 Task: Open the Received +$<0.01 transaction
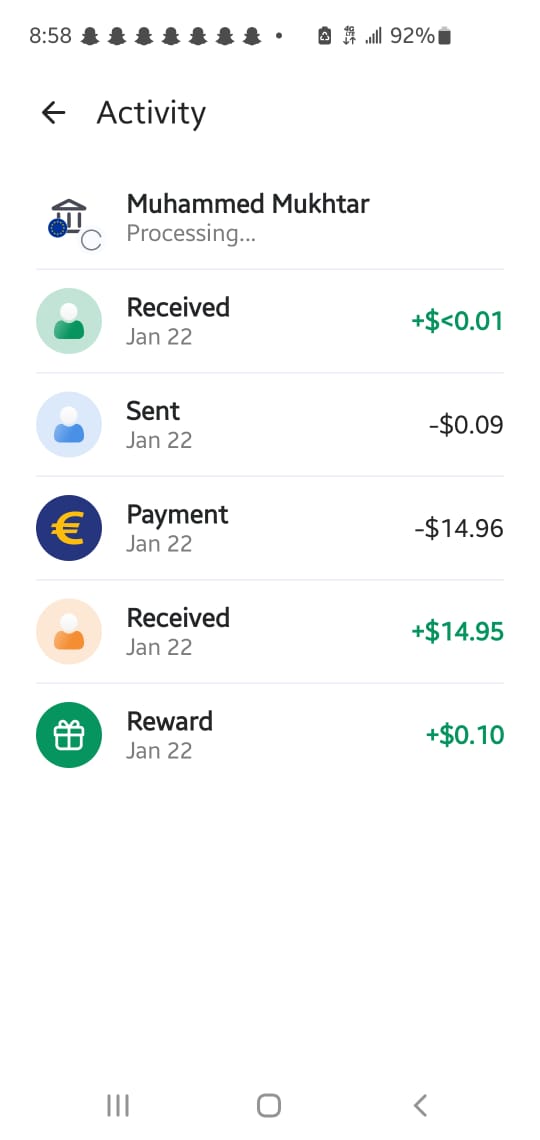click(270, 321)
